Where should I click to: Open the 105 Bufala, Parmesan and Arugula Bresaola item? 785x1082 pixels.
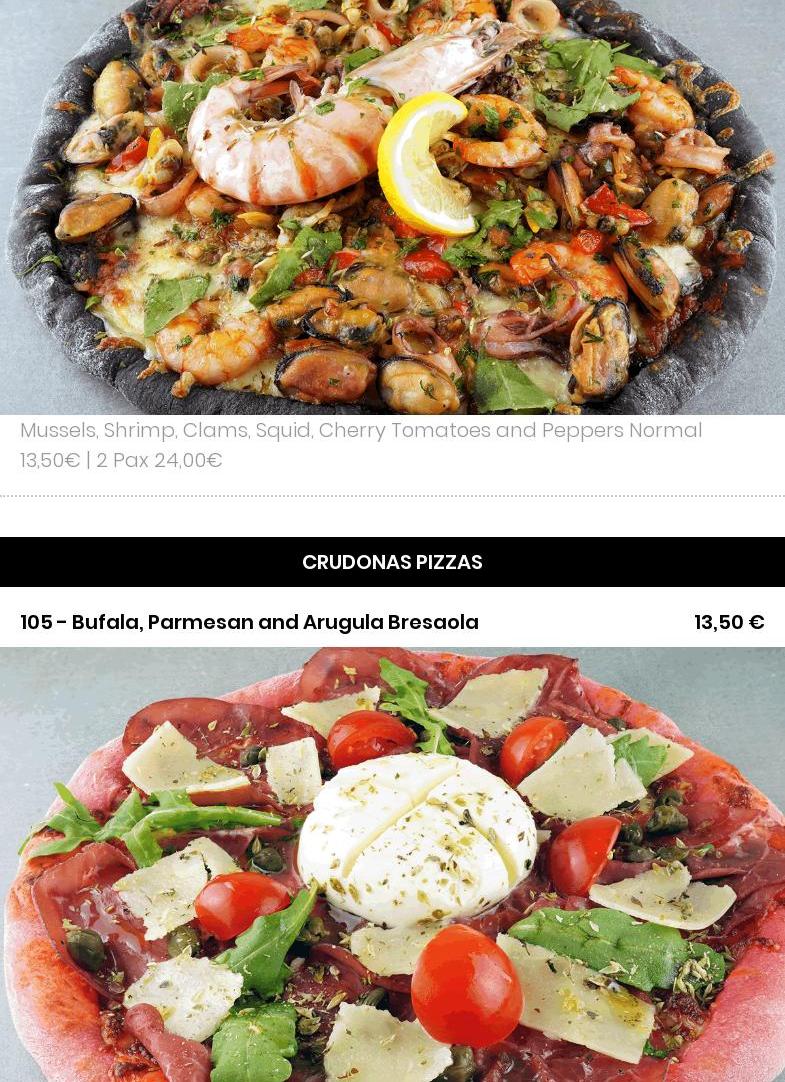click(x=249, y=622)
